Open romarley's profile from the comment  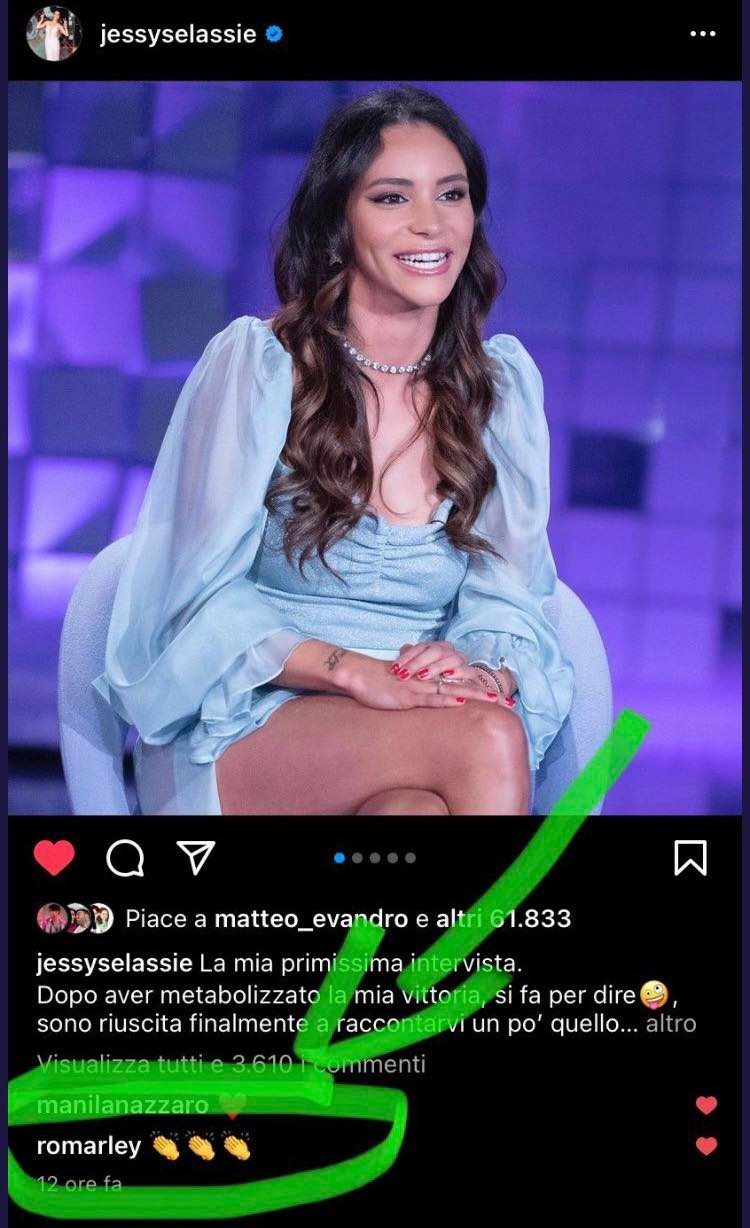tap(89, 1146)
